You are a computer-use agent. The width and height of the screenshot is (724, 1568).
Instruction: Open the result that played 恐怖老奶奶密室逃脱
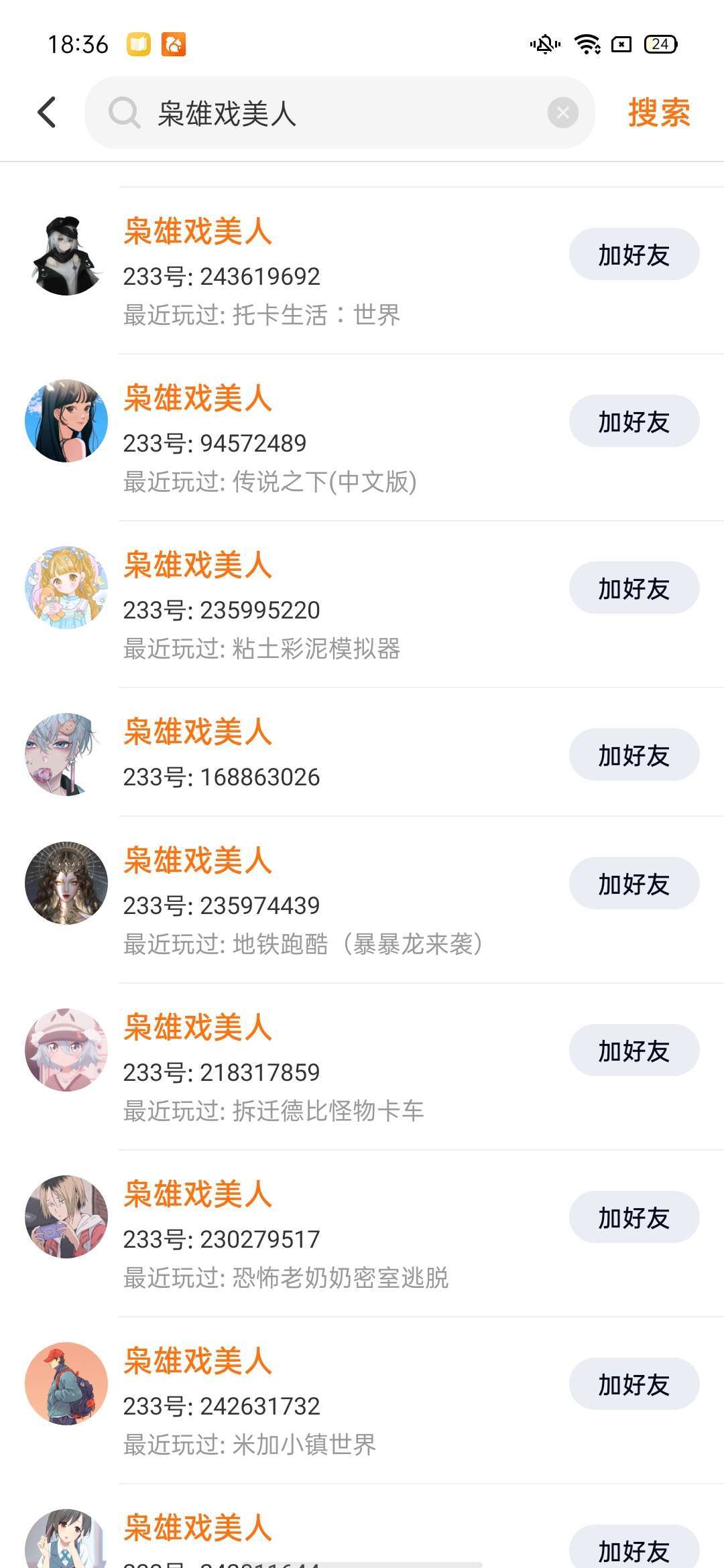tap(268, 1236)
